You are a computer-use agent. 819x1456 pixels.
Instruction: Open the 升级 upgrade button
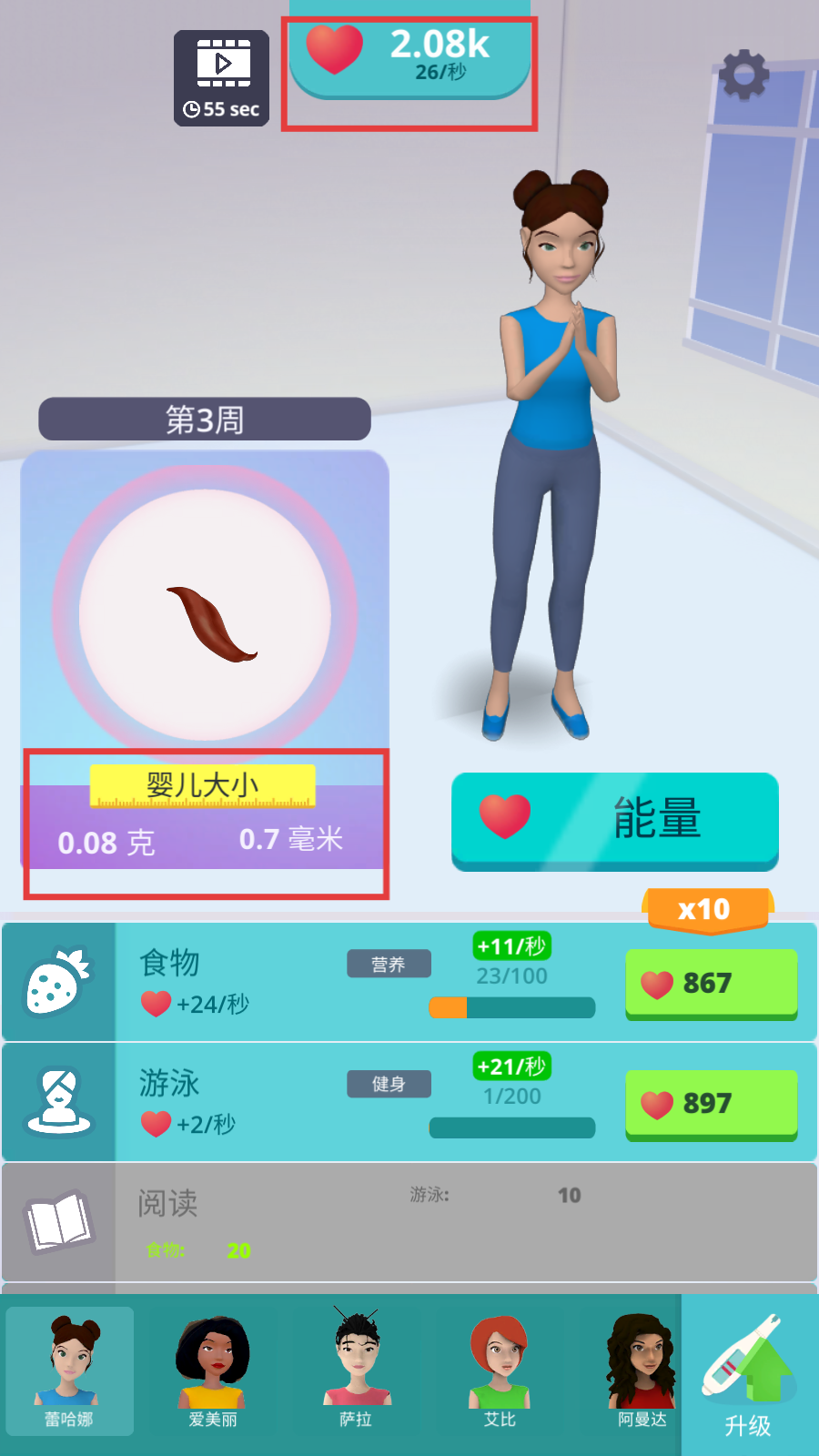(x=749, y=1376)
